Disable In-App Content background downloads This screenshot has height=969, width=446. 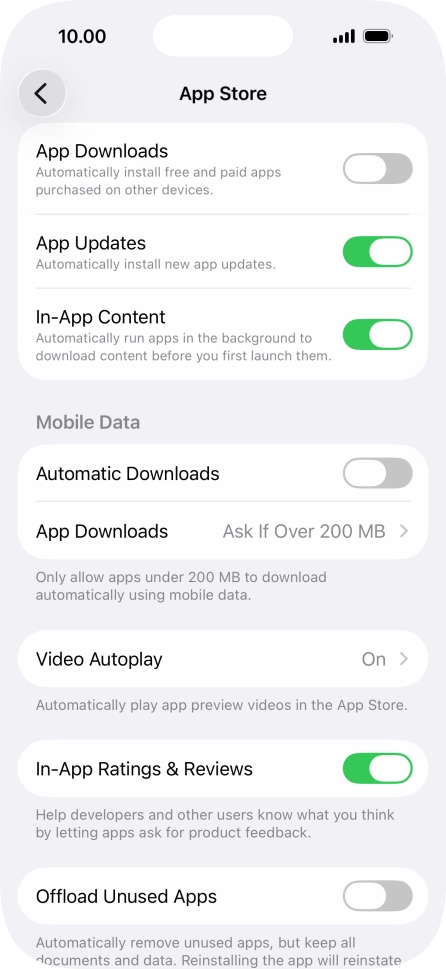[377, 334]
